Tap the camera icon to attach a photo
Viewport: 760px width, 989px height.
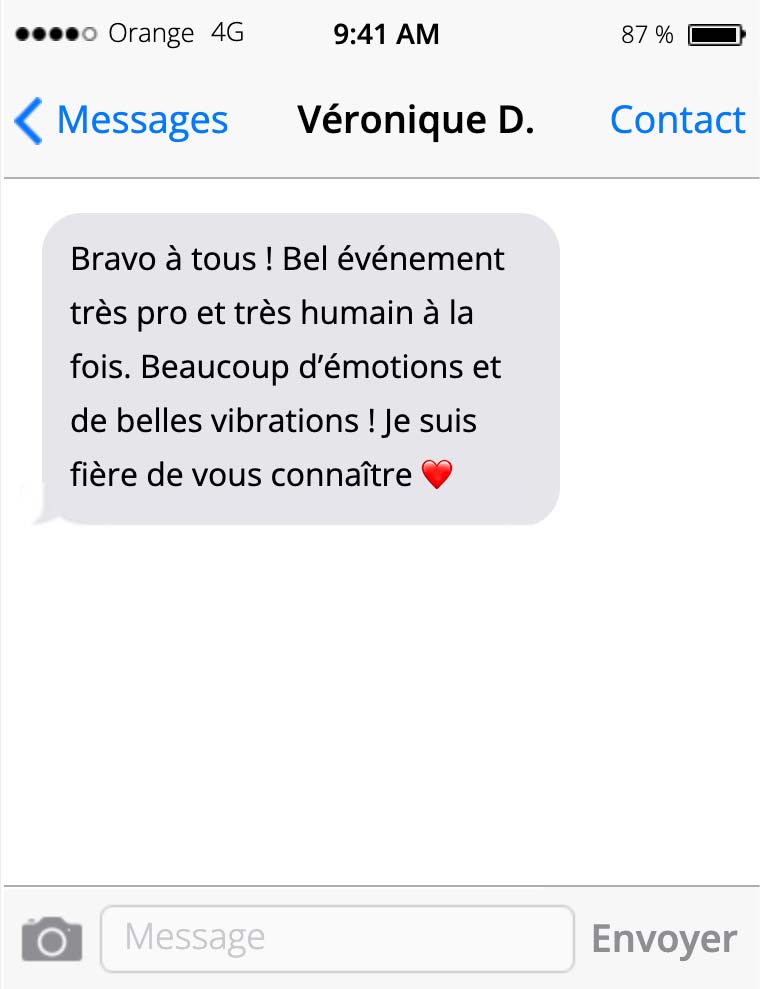pyautogui.click(x=52, y=939)
